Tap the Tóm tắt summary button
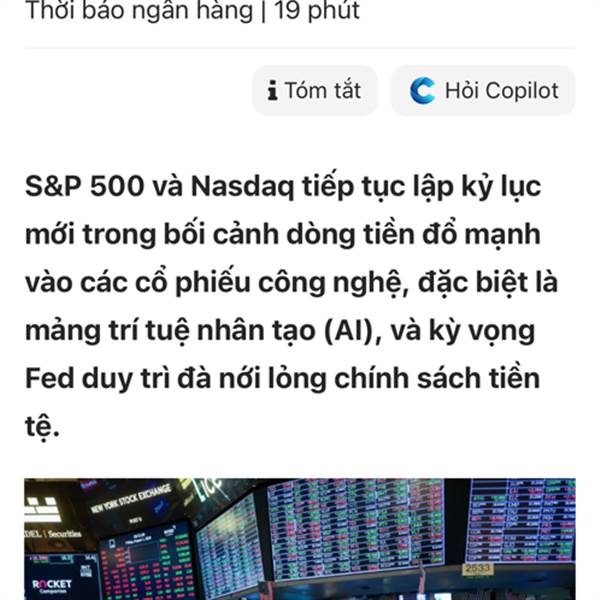The width and height of the screenshot is (600, 600). 315,91
